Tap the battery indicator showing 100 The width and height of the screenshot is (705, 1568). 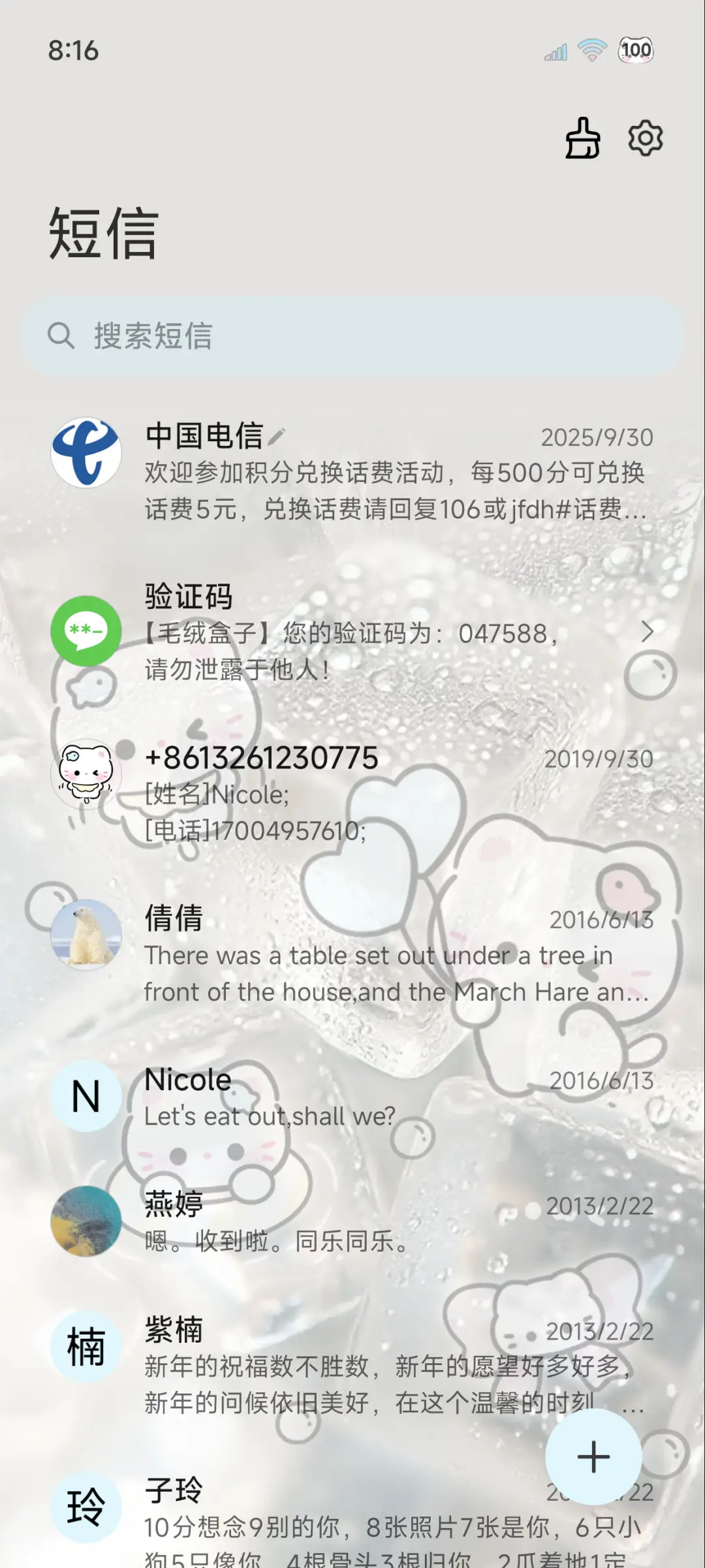tap(634, 50)
